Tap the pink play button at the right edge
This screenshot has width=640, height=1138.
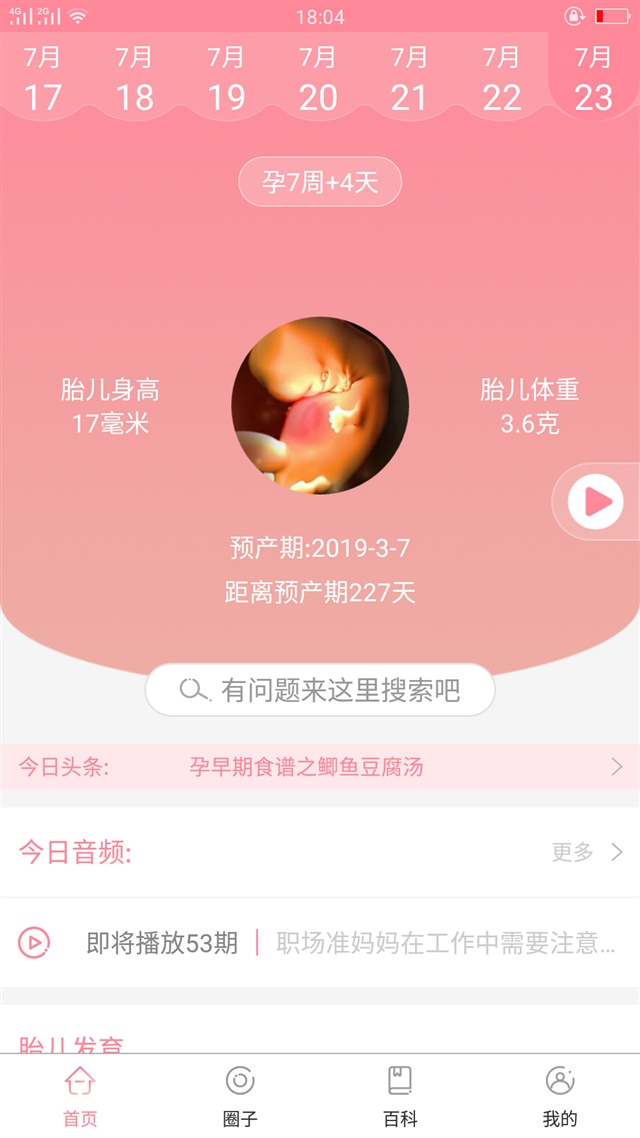coord(597,502)
